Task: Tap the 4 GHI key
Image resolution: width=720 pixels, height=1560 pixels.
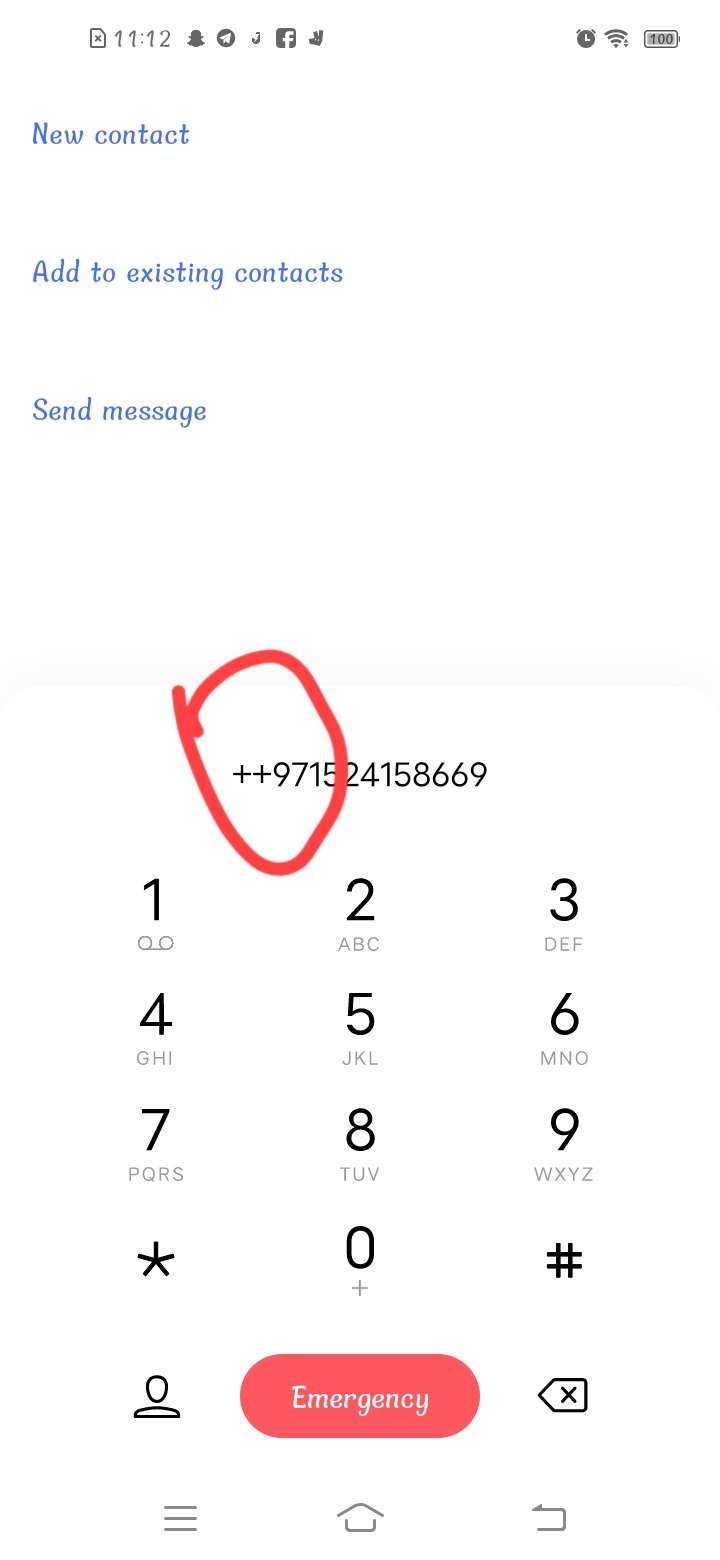Action: 155,1029
